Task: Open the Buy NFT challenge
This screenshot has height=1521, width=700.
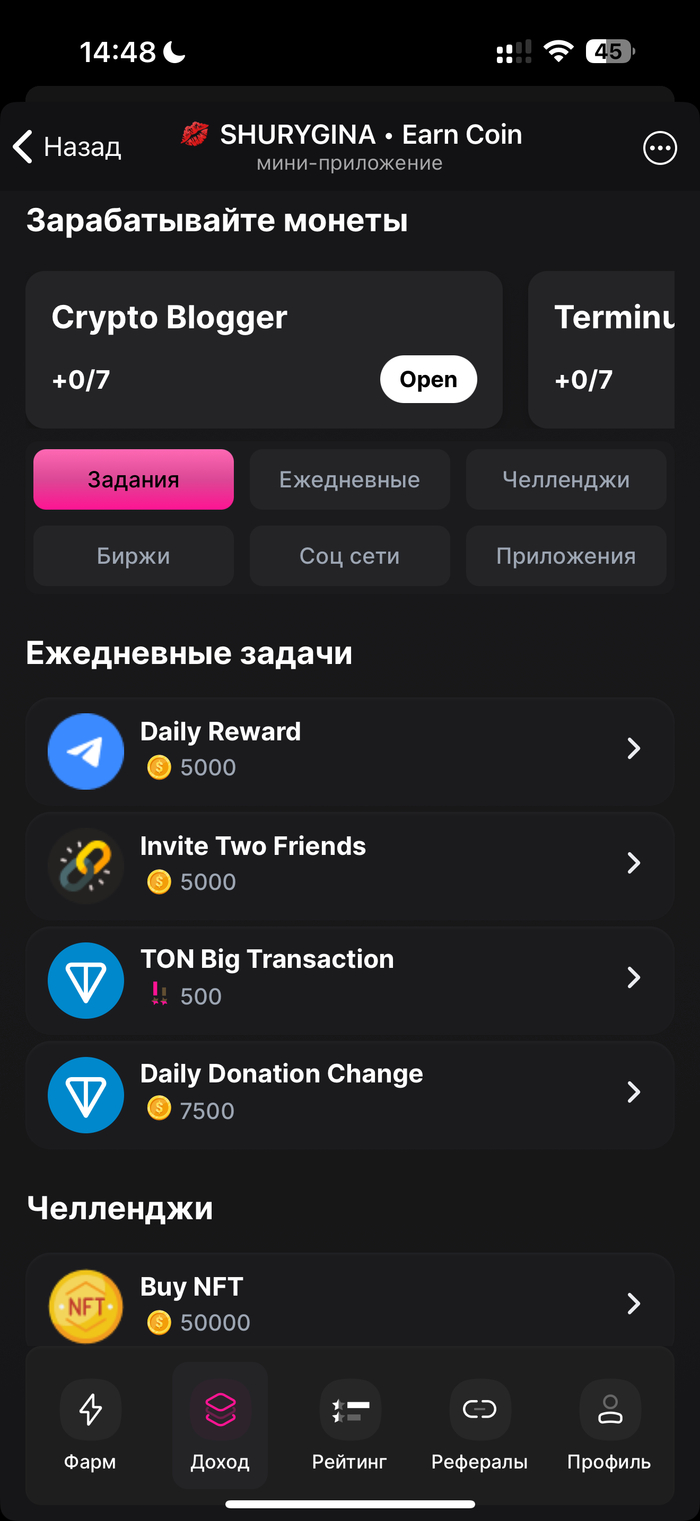Action: [x=350, y=1304]
